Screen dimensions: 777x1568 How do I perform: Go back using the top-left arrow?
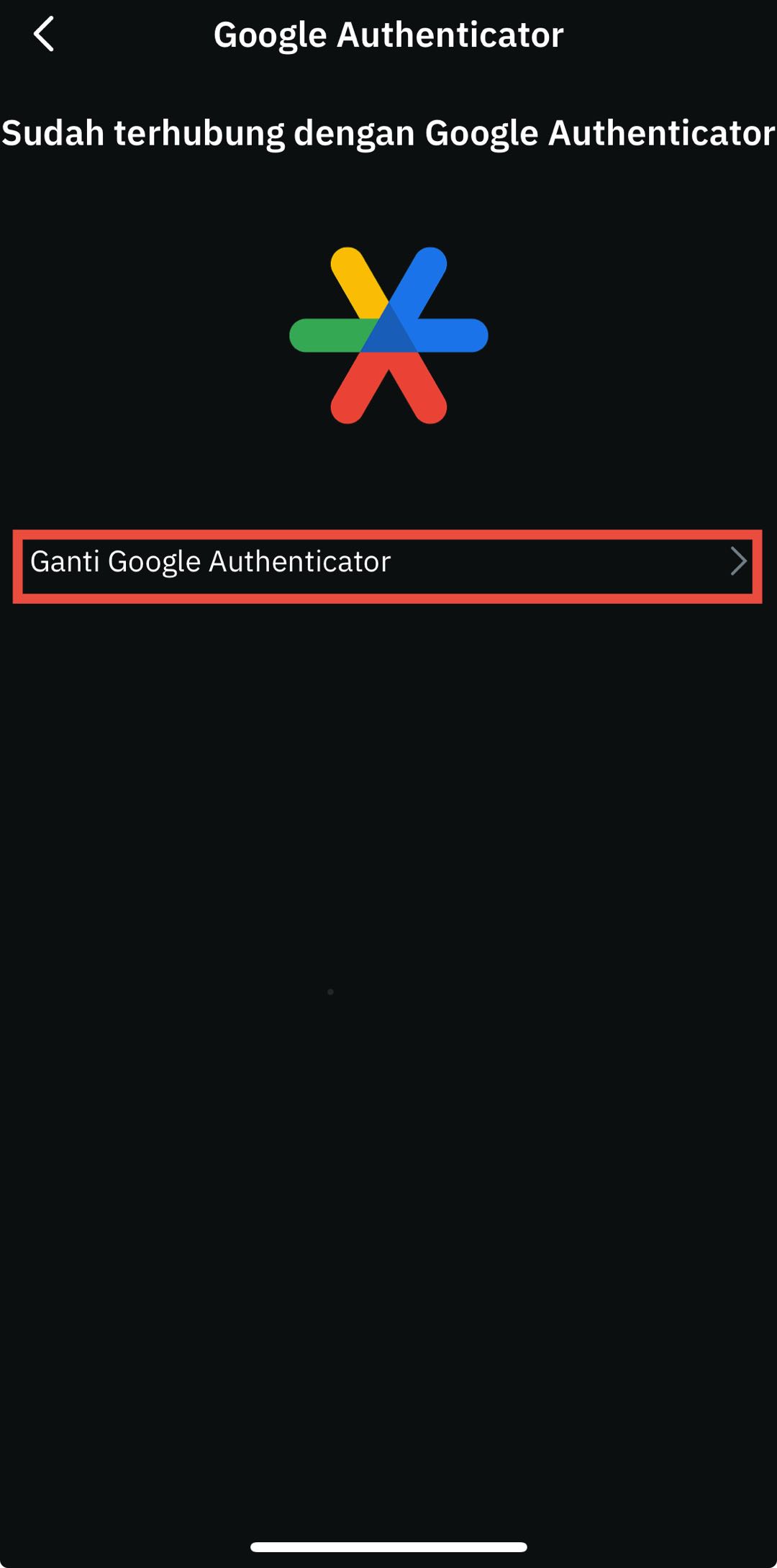[x=44, y=34]
